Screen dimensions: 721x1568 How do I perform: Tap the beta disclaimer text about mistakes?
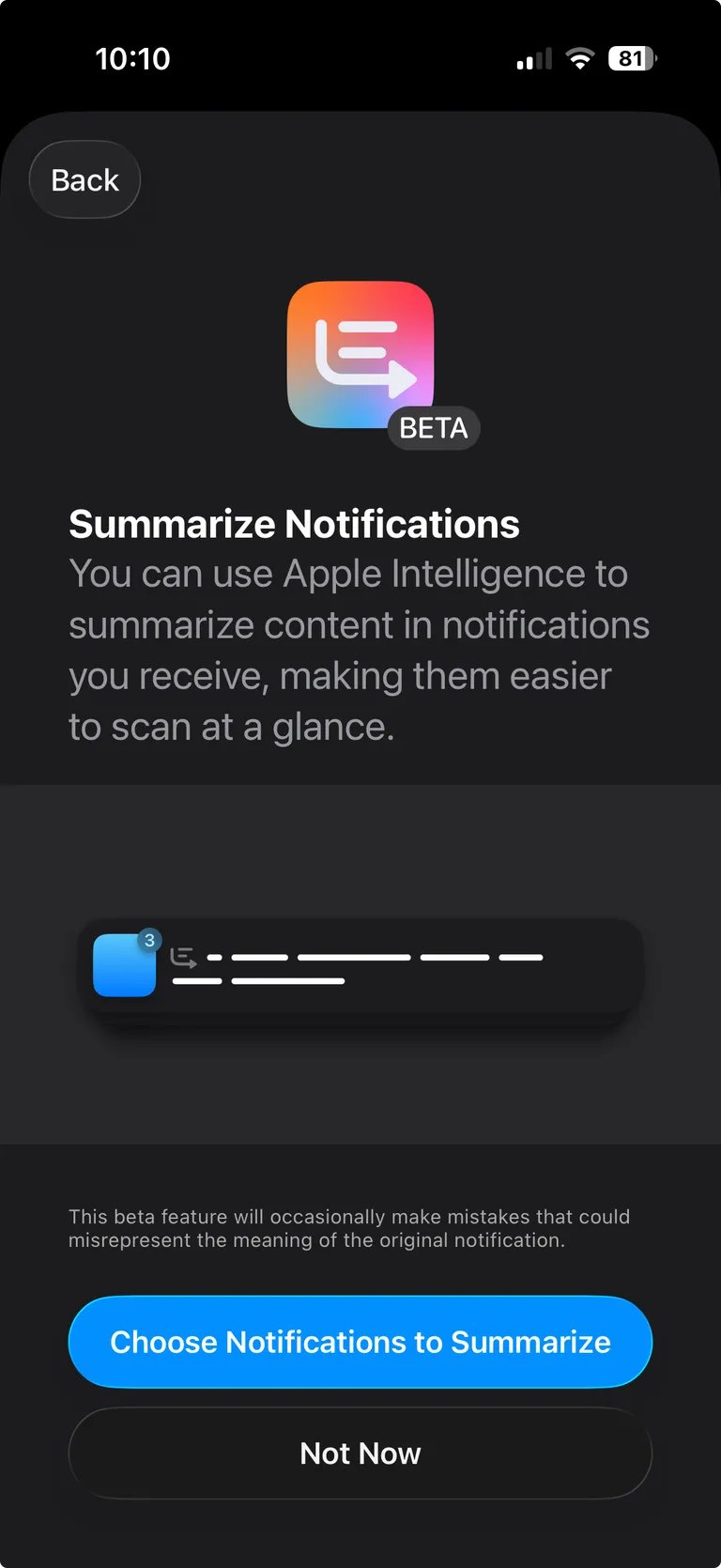tap(349, 1228)
